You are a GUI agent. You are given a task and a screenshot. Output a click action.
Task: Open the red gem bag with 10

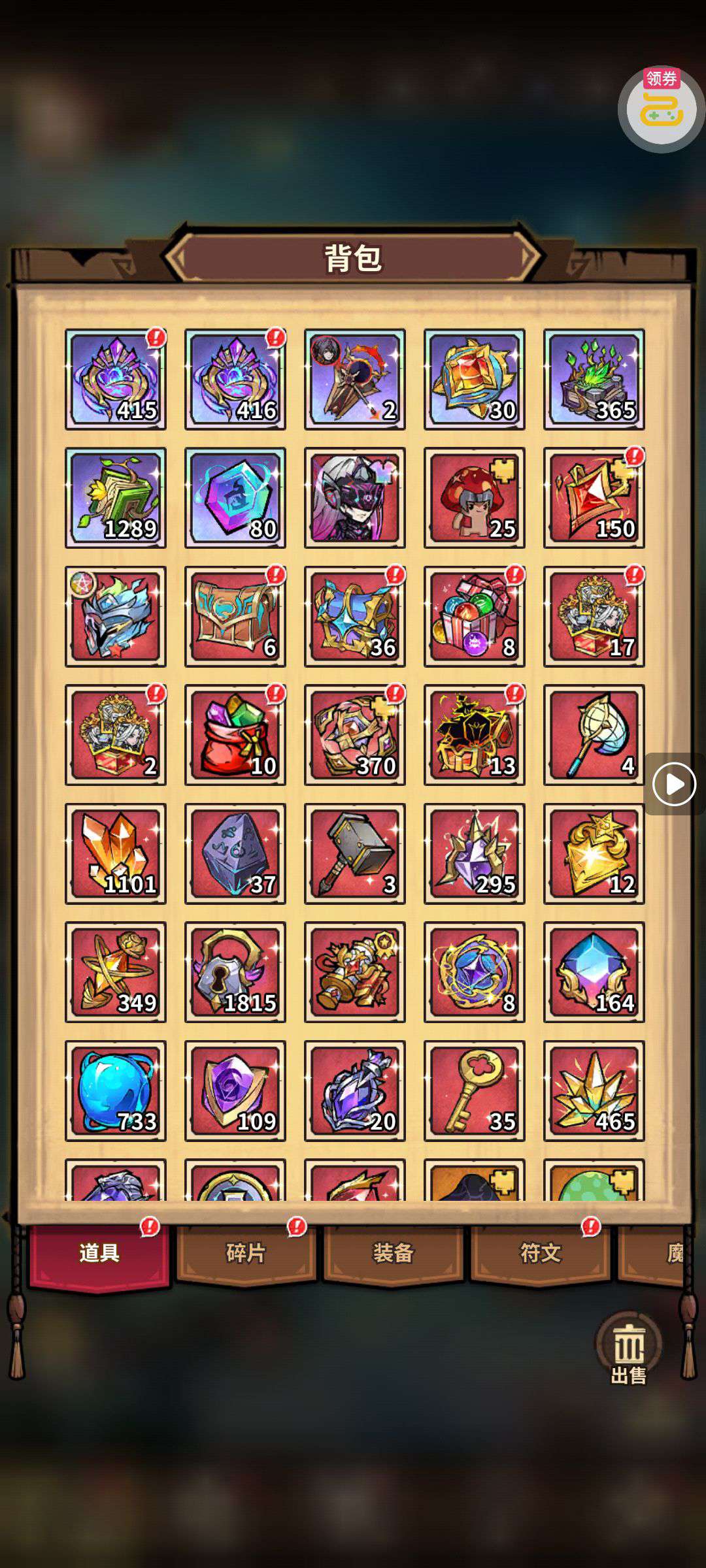235,735
